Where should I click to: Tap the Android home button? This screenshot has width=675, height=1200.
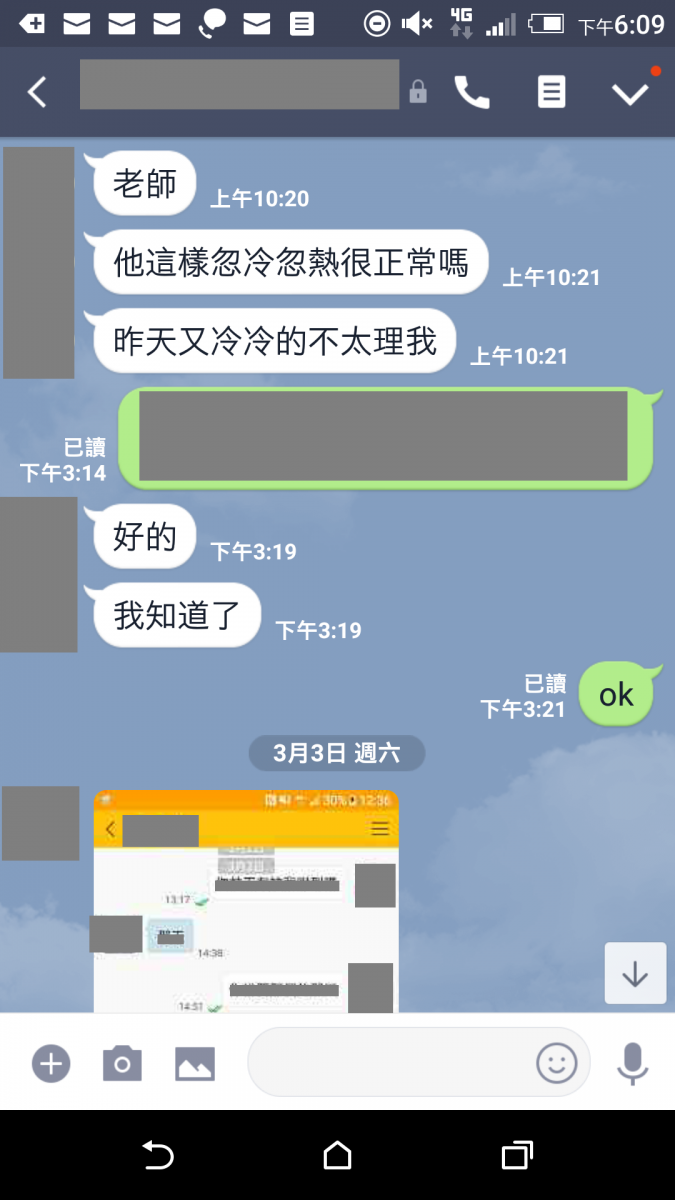click(338, 1156)
